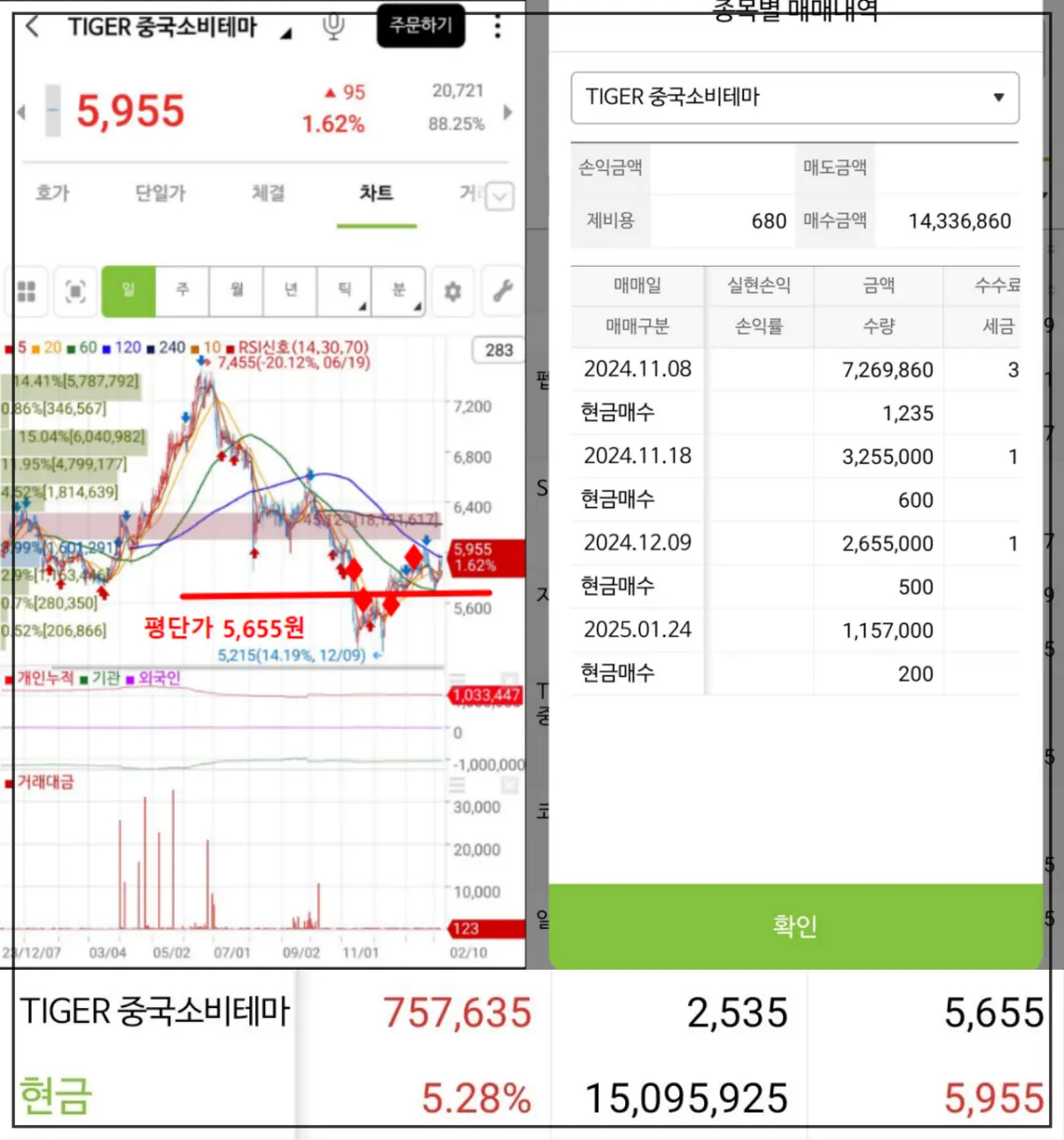1064x1140 pixels.
Task: Open the chart settings gear icon
Action: (x=452, y=292)
